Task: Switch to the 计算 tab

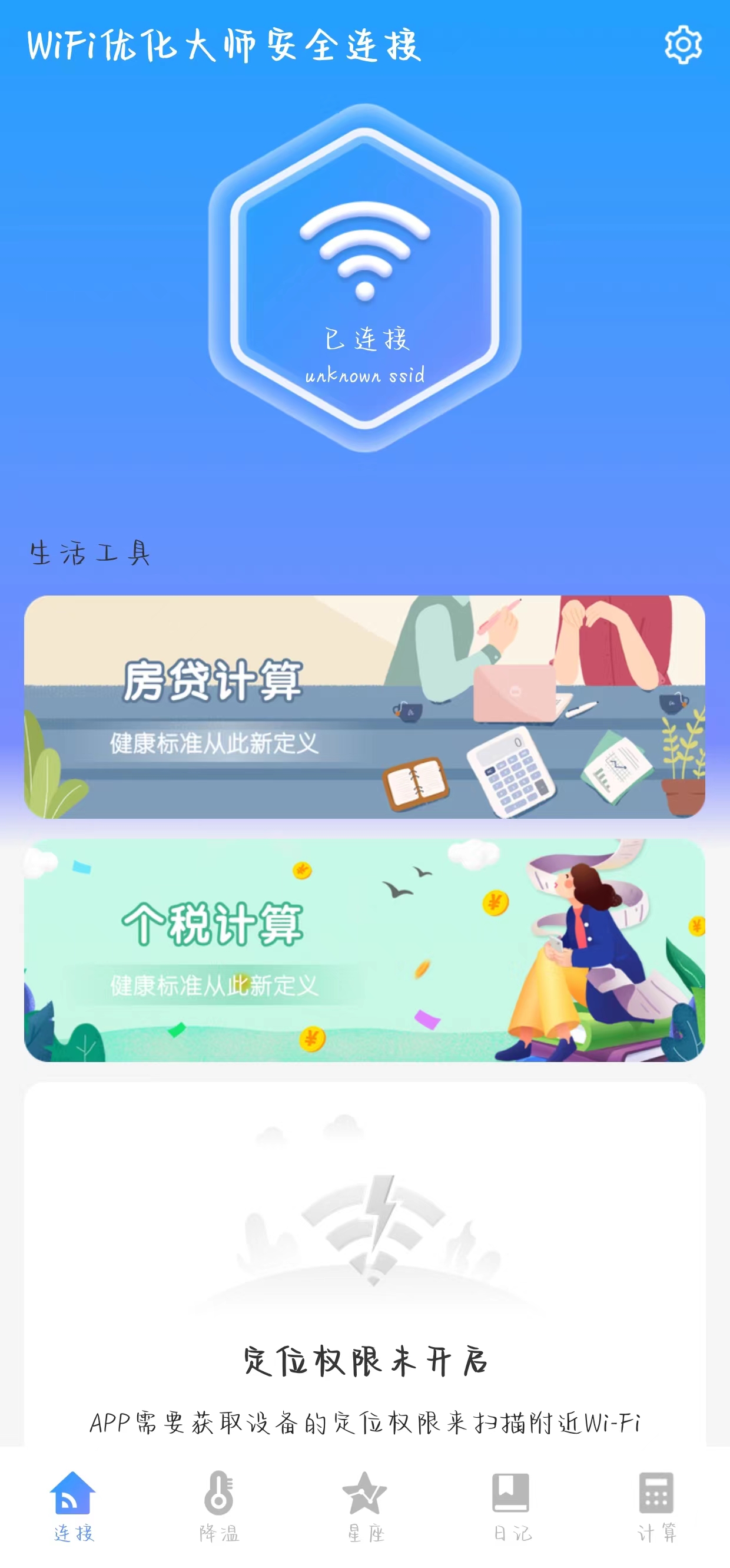Action: click(656, 1506)
